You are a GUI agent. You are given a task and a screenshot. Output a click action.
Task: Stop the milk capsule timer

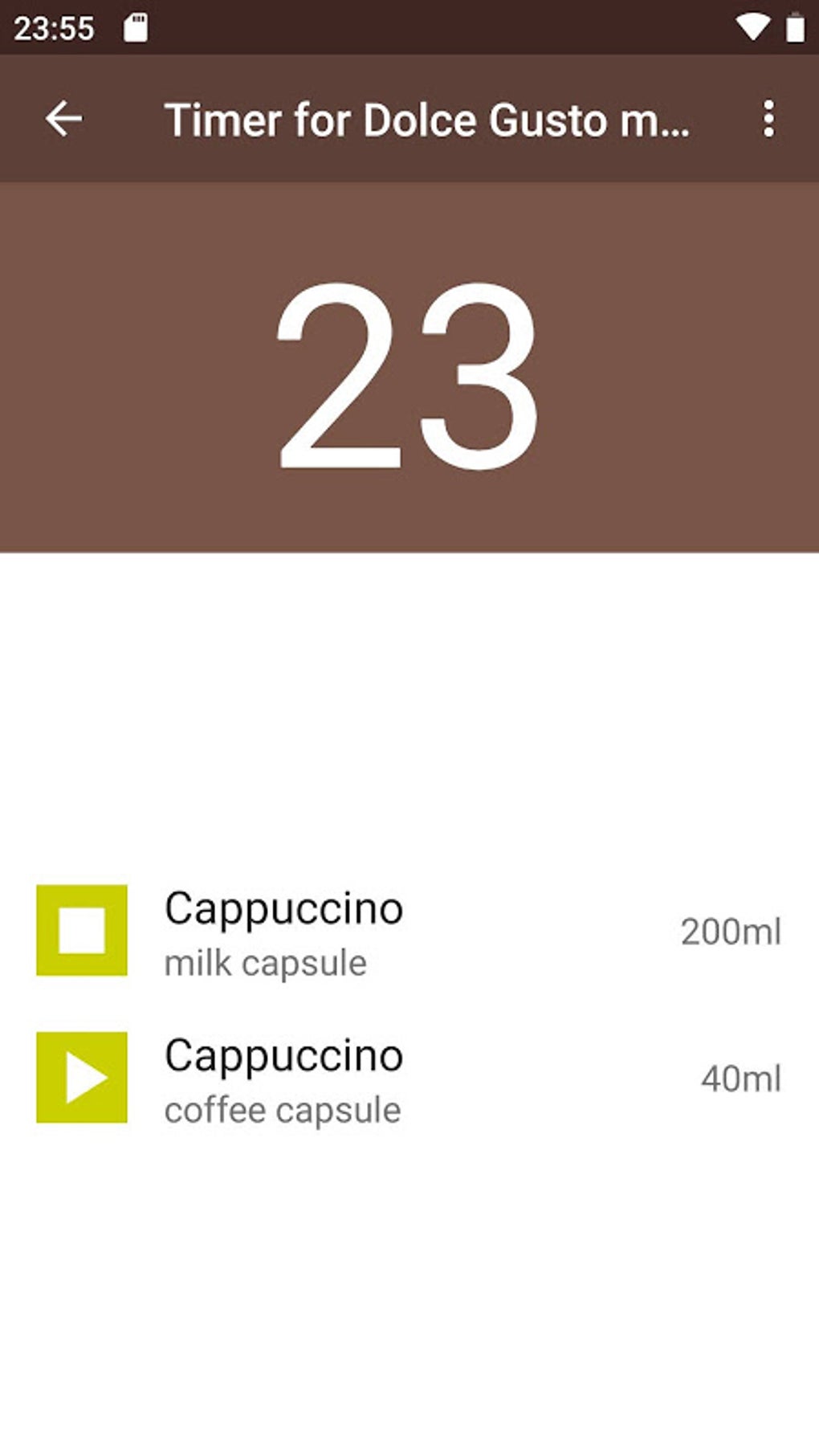pos(82,930)
